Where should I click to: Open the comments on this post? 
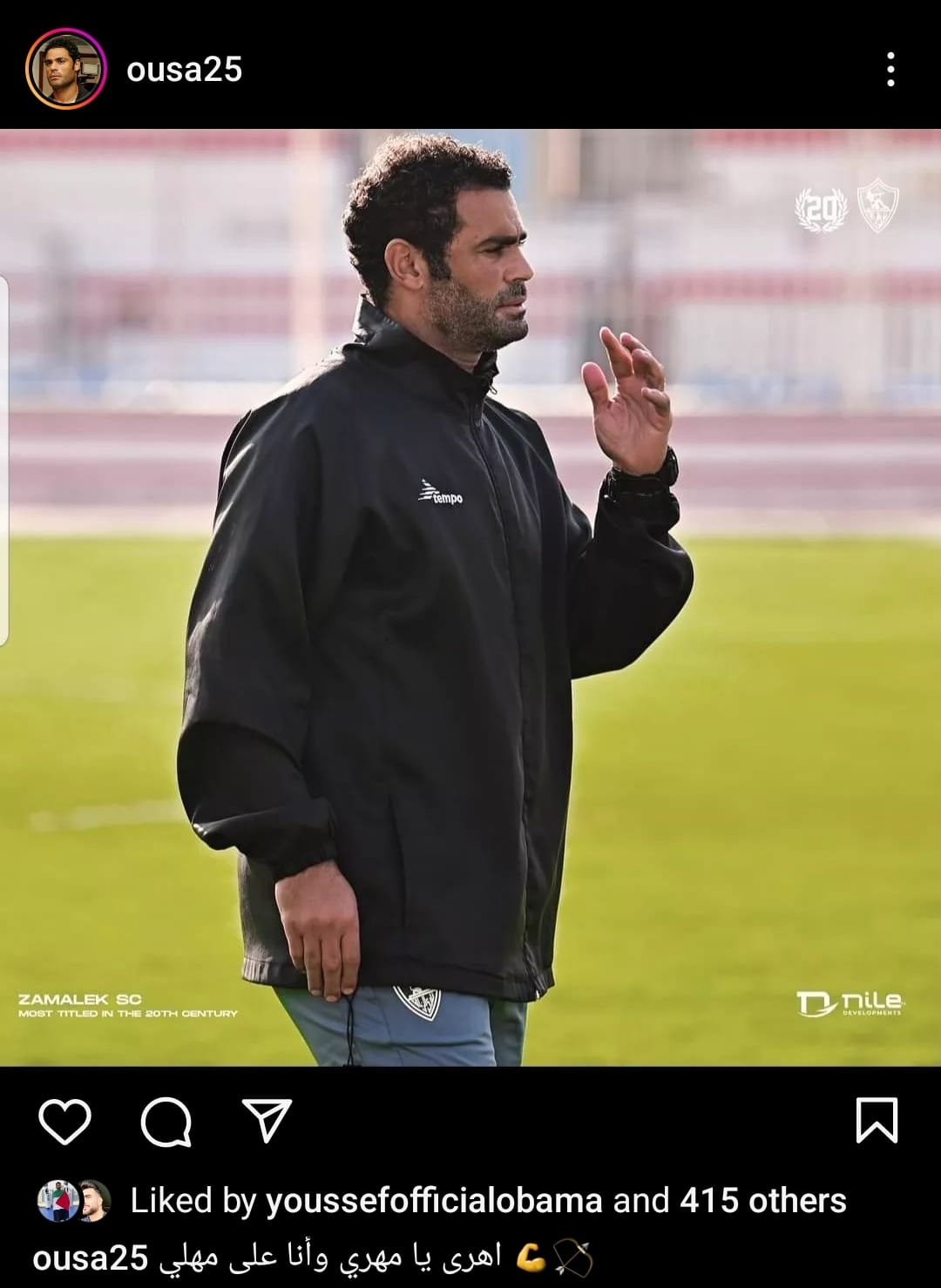coord(166,1121)
